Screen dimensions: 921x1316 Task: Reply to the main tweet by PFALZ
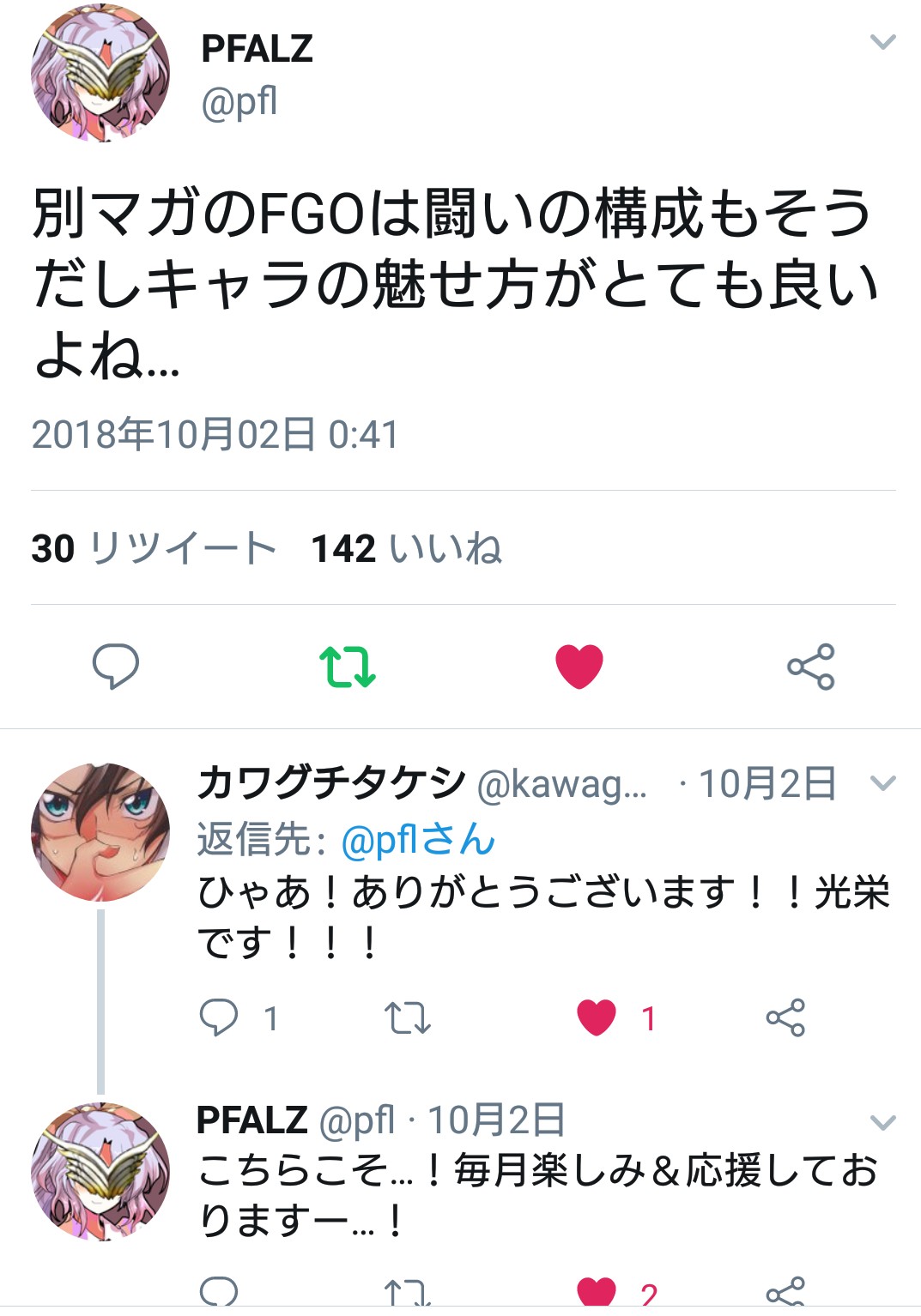click(x=116, y=666)
